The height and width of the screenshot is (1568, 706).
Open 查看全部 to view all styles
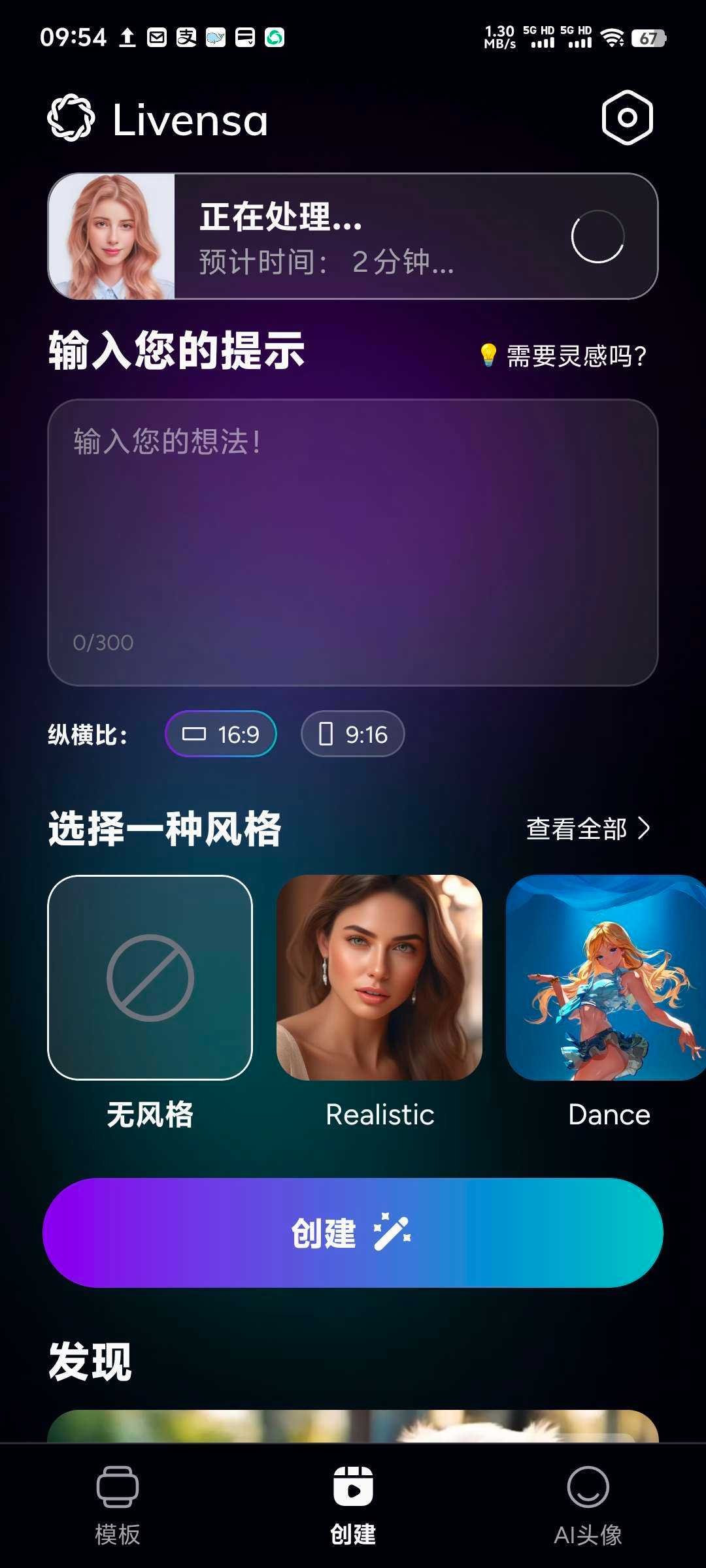[588, 828]
